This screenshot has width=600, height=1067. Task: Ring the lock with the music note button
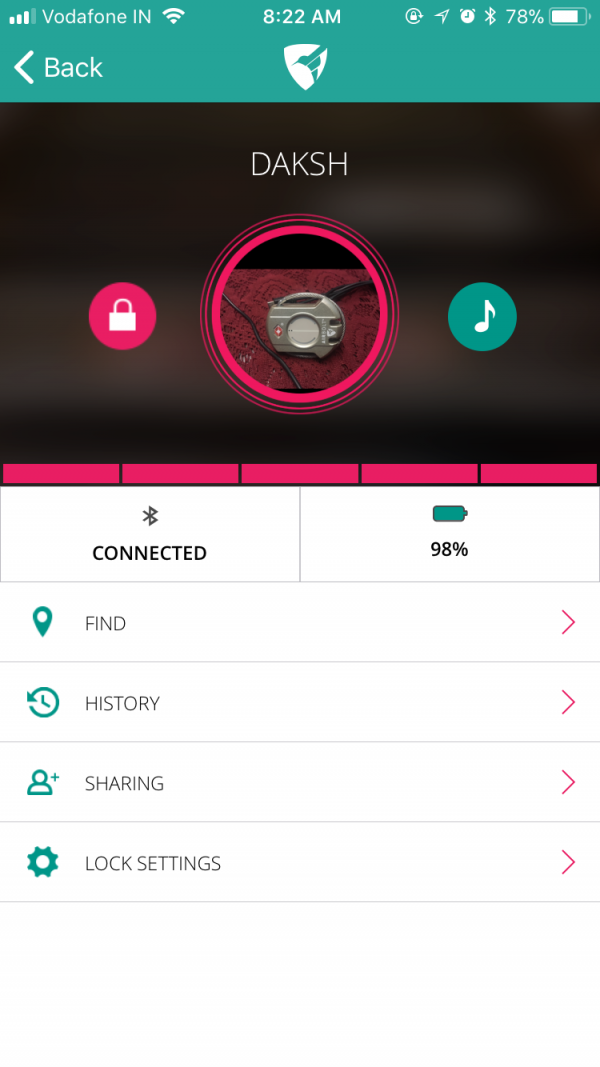click(482, 316)
